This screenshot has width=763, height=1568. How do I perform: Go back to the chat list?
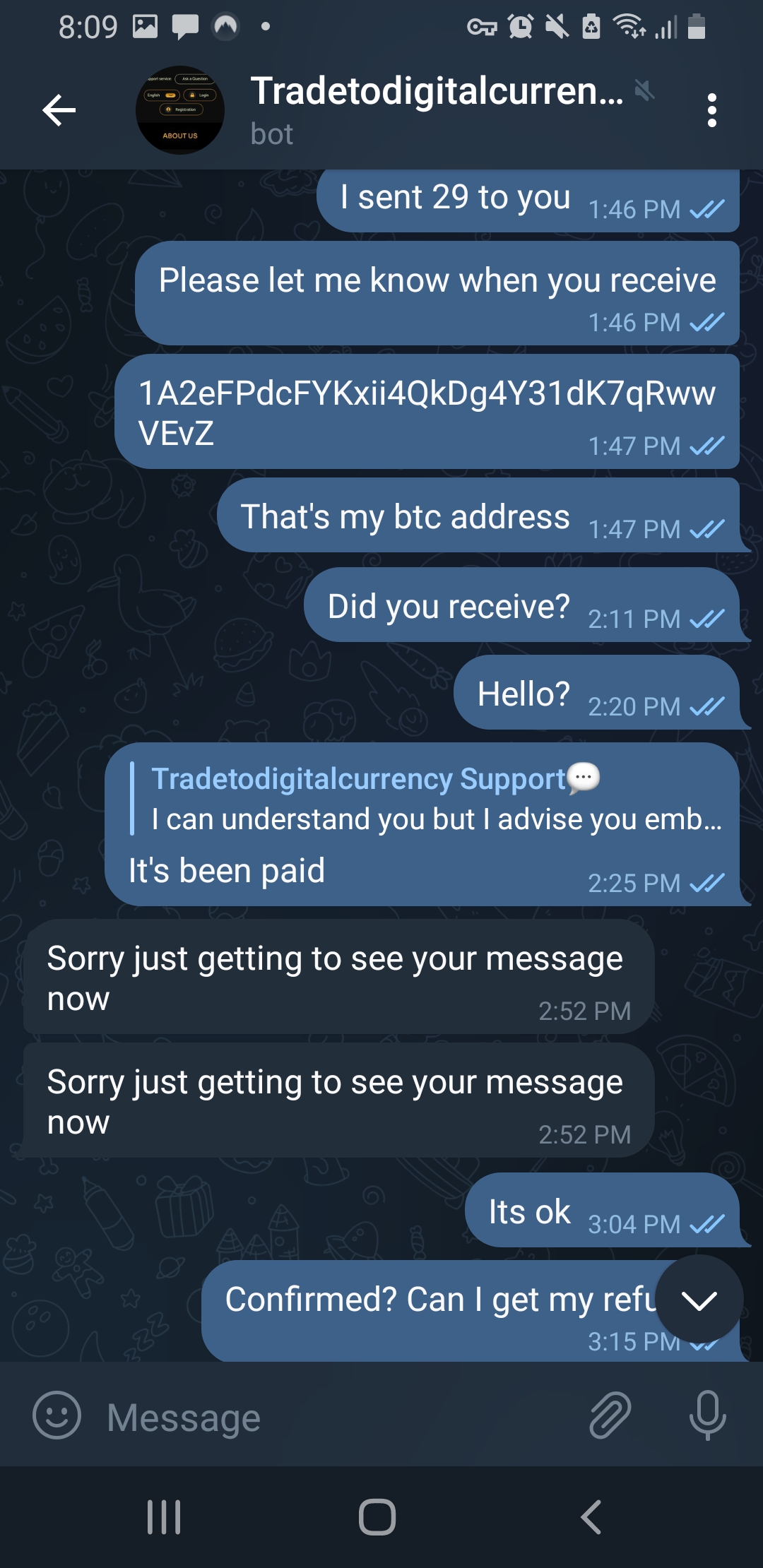59,110
